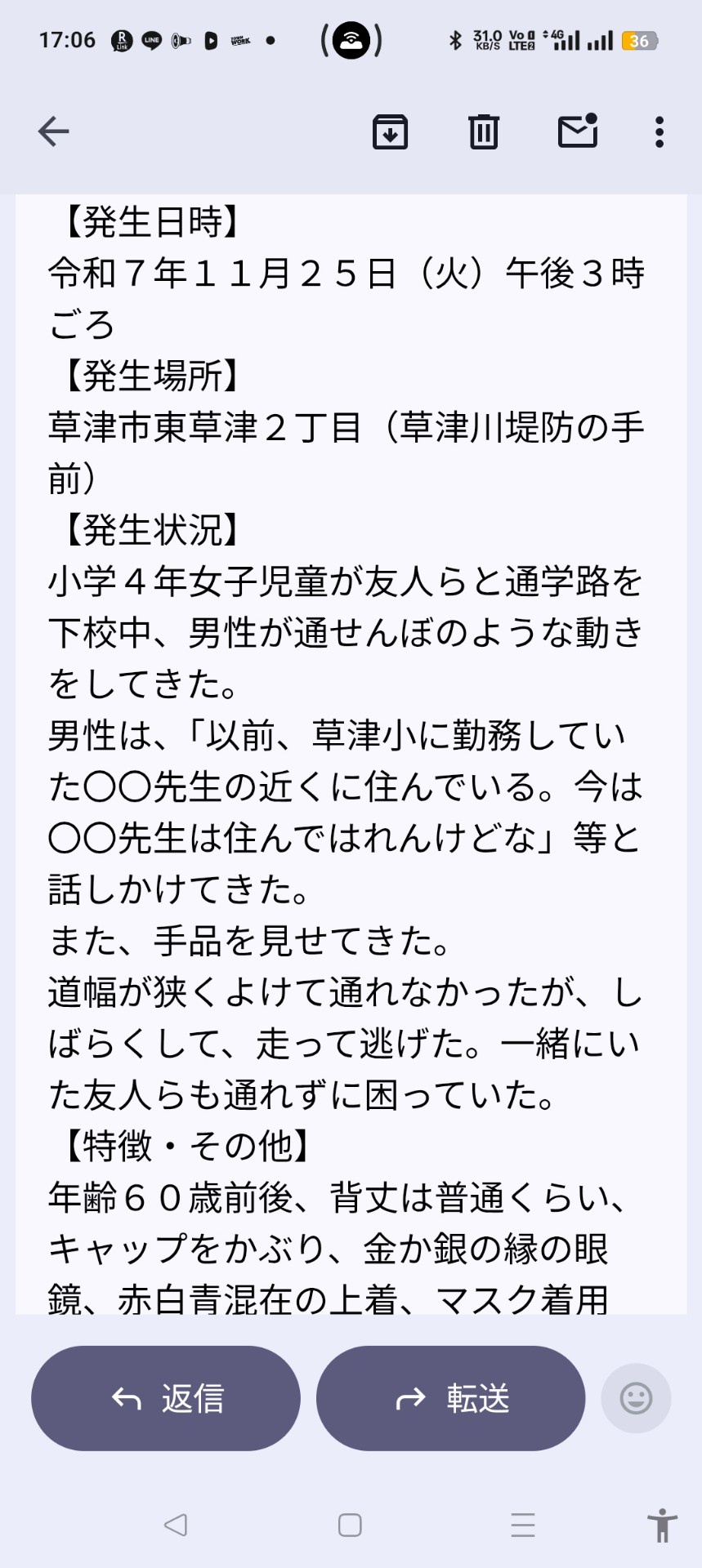Go back to the inbox
Viewport: 702px width, 1568px height.
coord(54,131)
